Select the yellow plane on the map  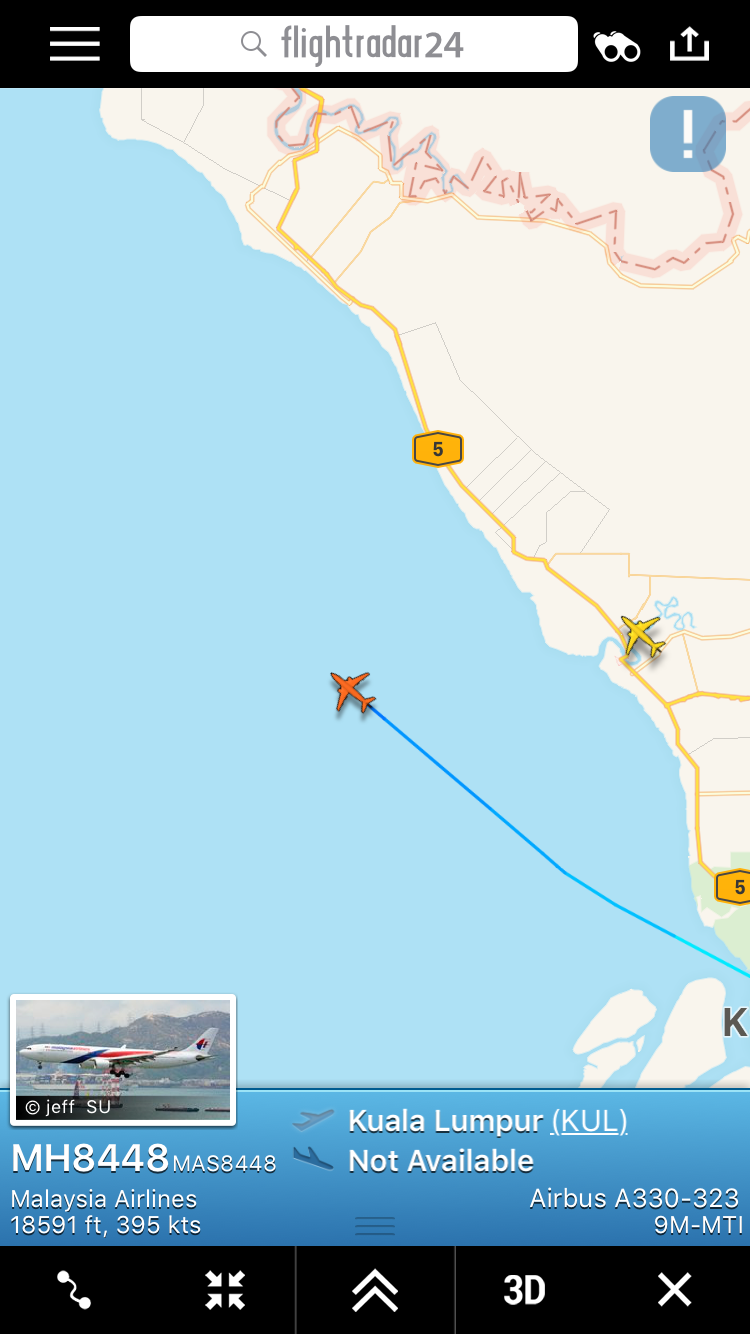click(642, 635)
